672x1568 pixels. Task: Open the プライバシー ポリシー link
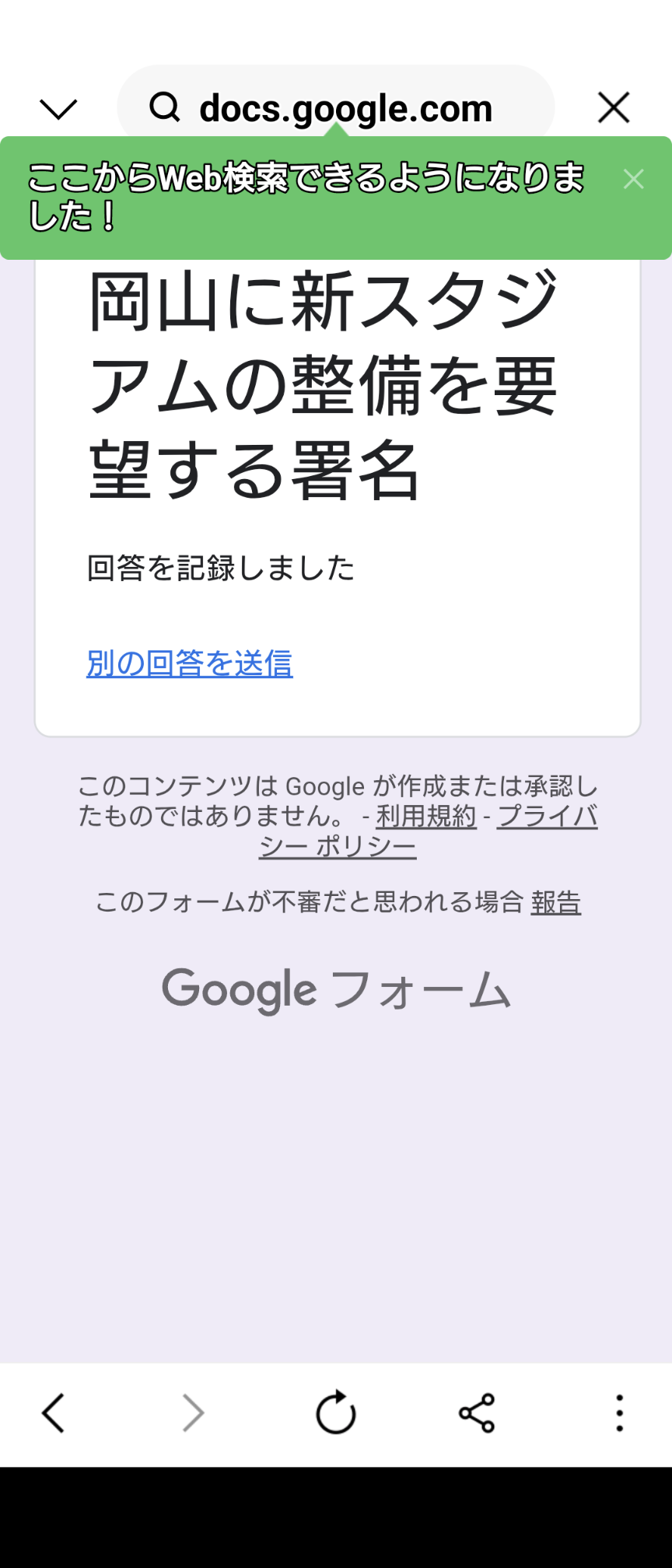tap(547, 817)
